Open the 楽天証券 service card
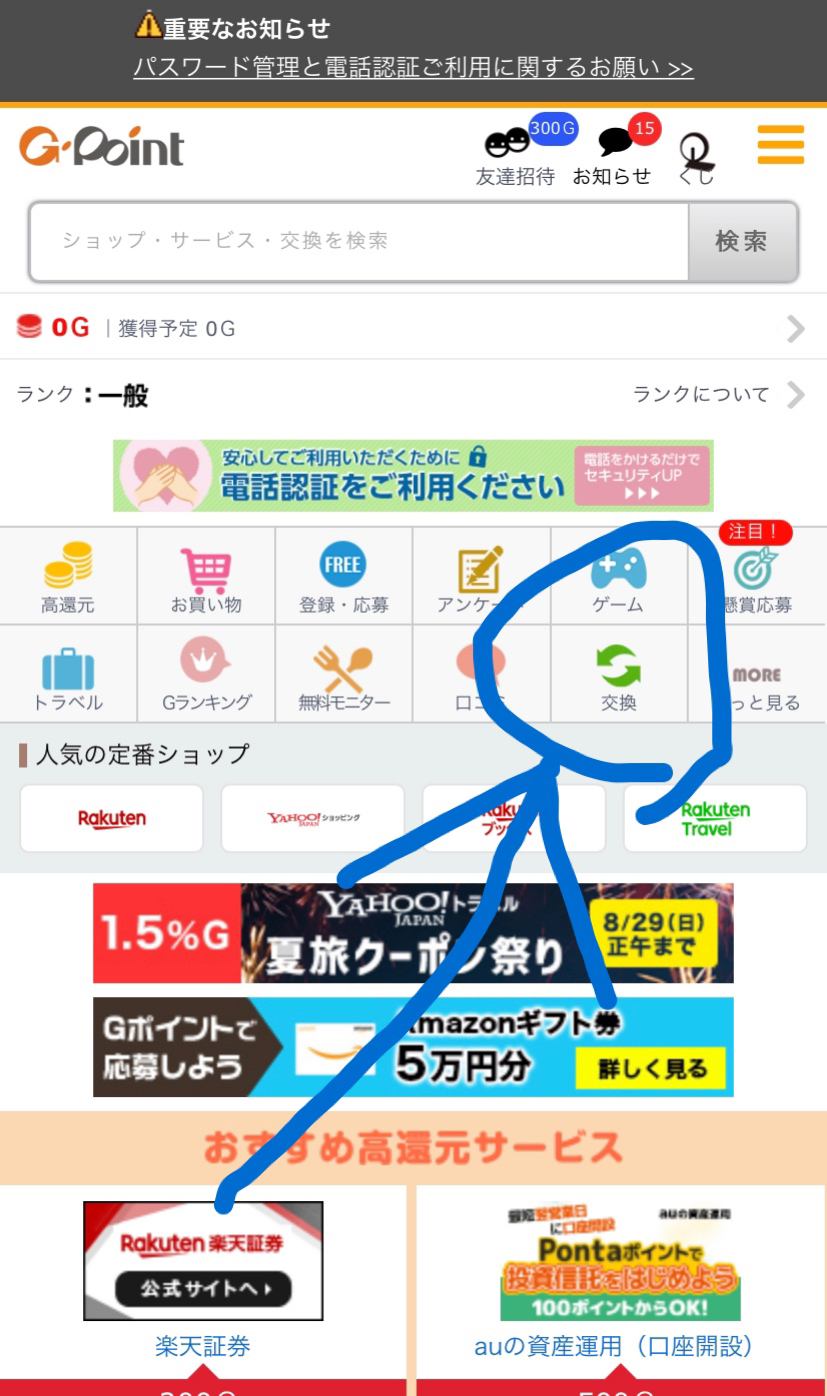The image size is (827, 1396). 203,1275
